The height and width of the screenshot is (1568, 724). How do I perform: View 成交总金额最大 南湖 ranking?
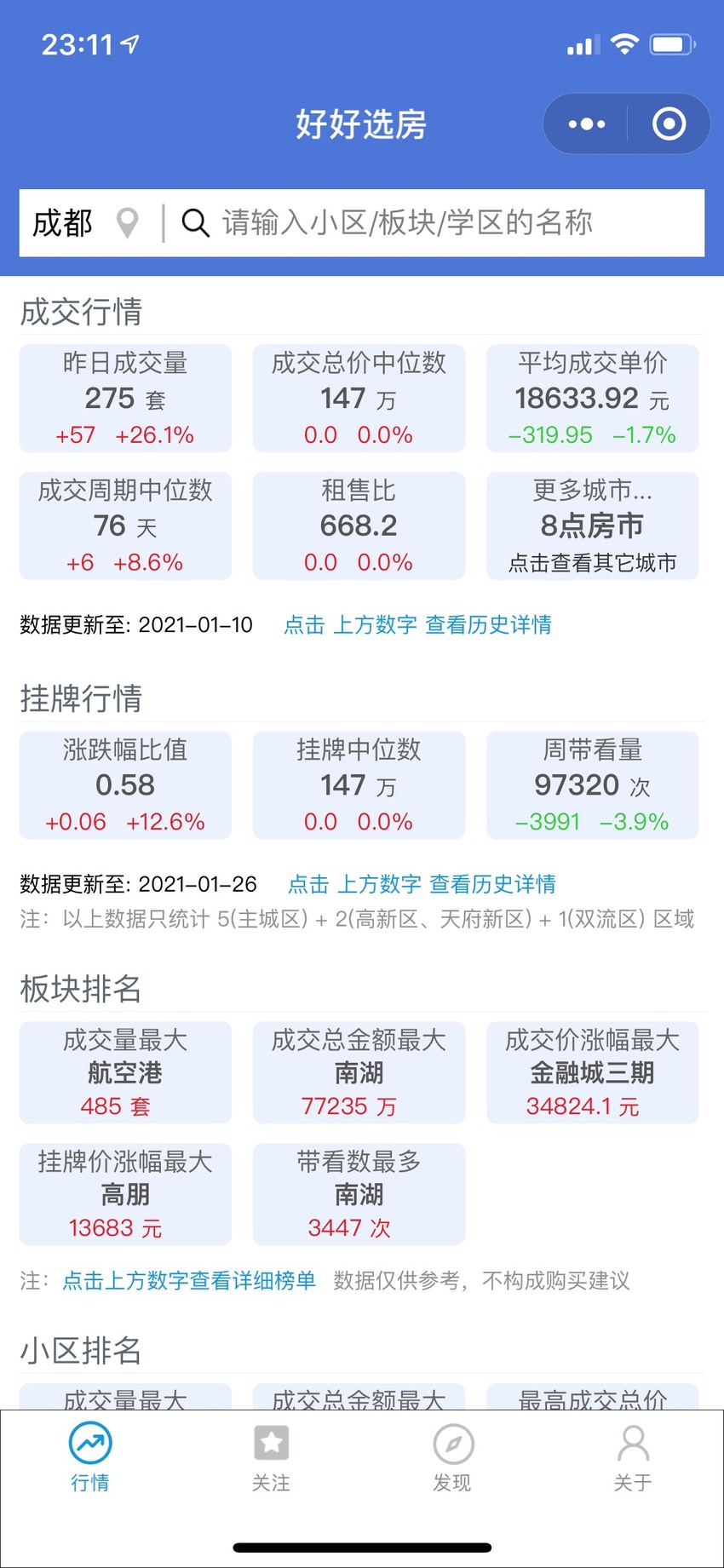tap(359, 1072)
